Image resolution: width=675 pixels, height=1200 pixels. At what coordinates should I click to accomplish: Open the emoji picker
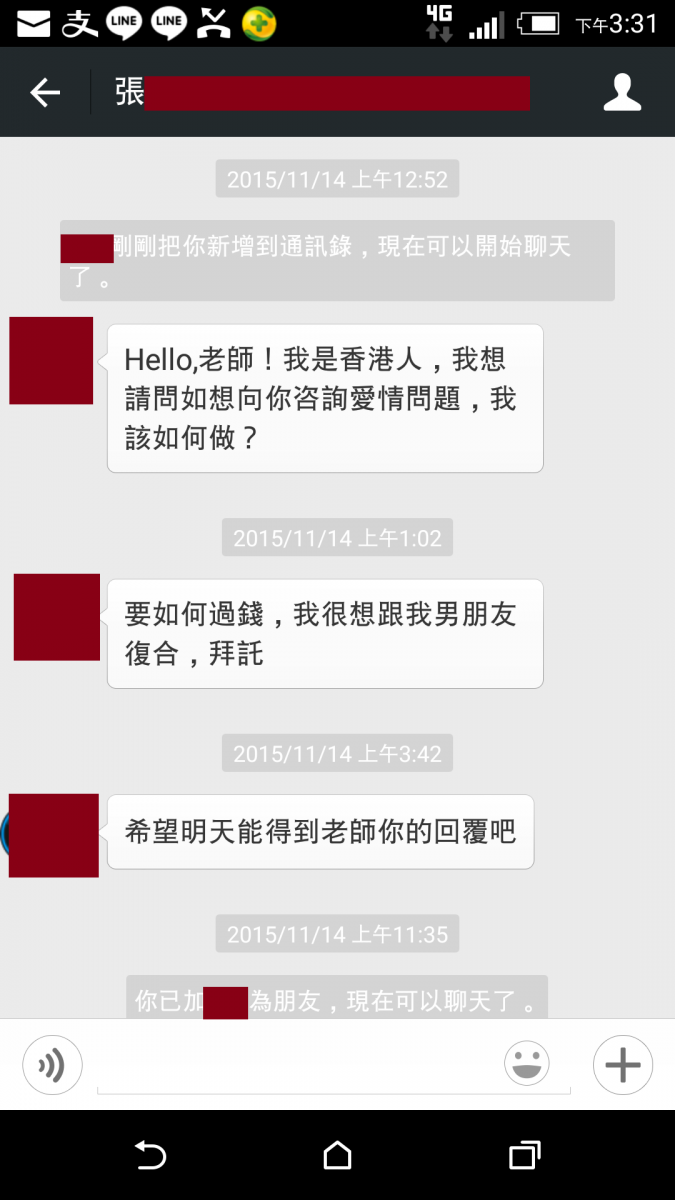pos(526,1064)
